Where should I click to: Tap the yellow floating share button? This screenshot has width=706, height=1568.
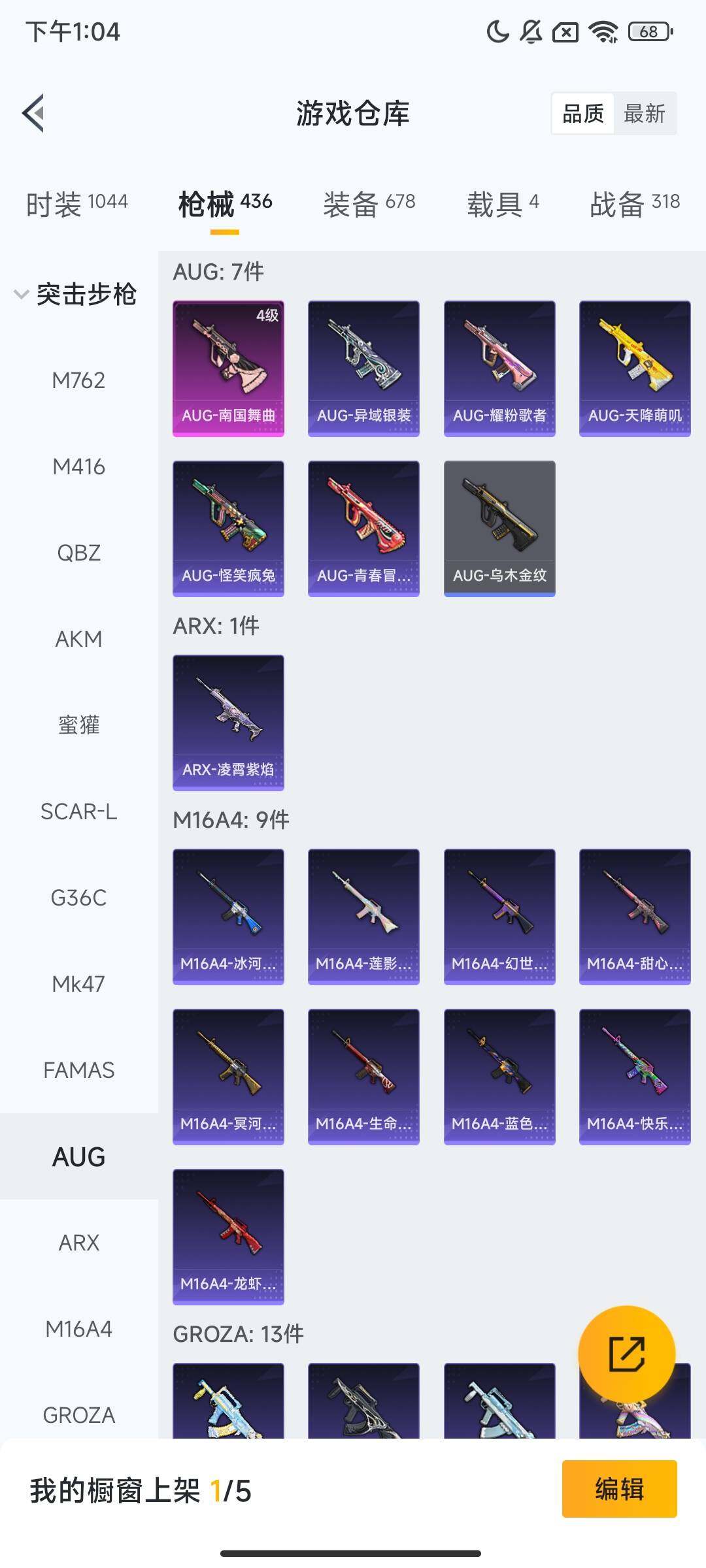[x=626, y=1354]
